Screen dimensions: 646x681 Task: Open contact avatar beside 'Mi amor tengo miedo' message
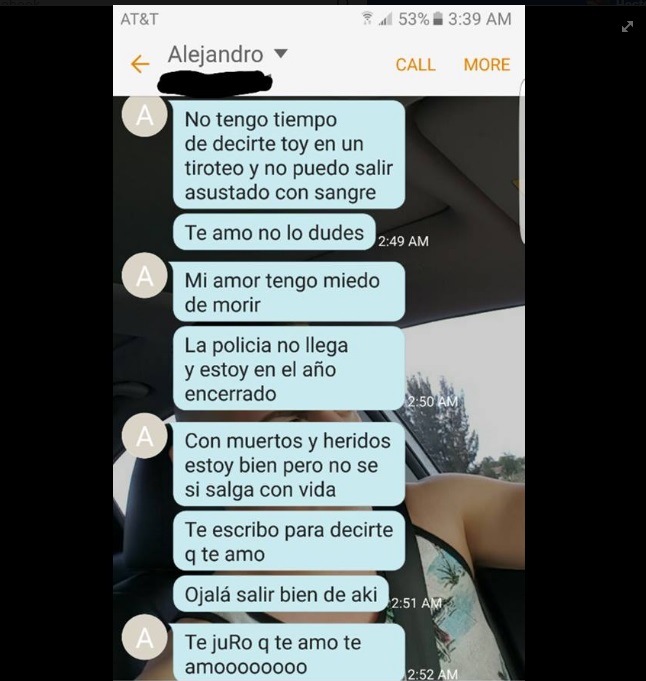click(145, 278)
